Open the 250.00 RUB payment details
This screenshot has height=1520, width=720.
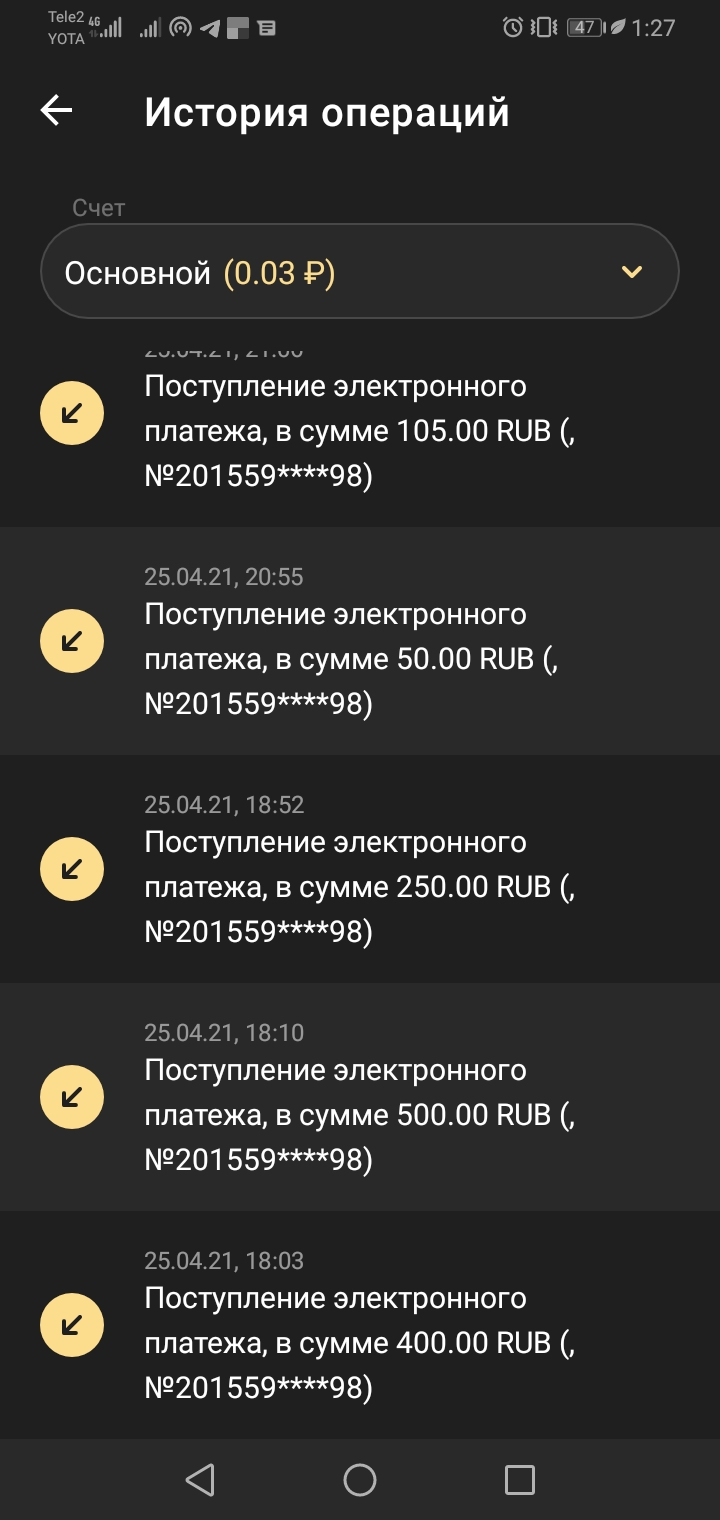(x=360, y=868)
